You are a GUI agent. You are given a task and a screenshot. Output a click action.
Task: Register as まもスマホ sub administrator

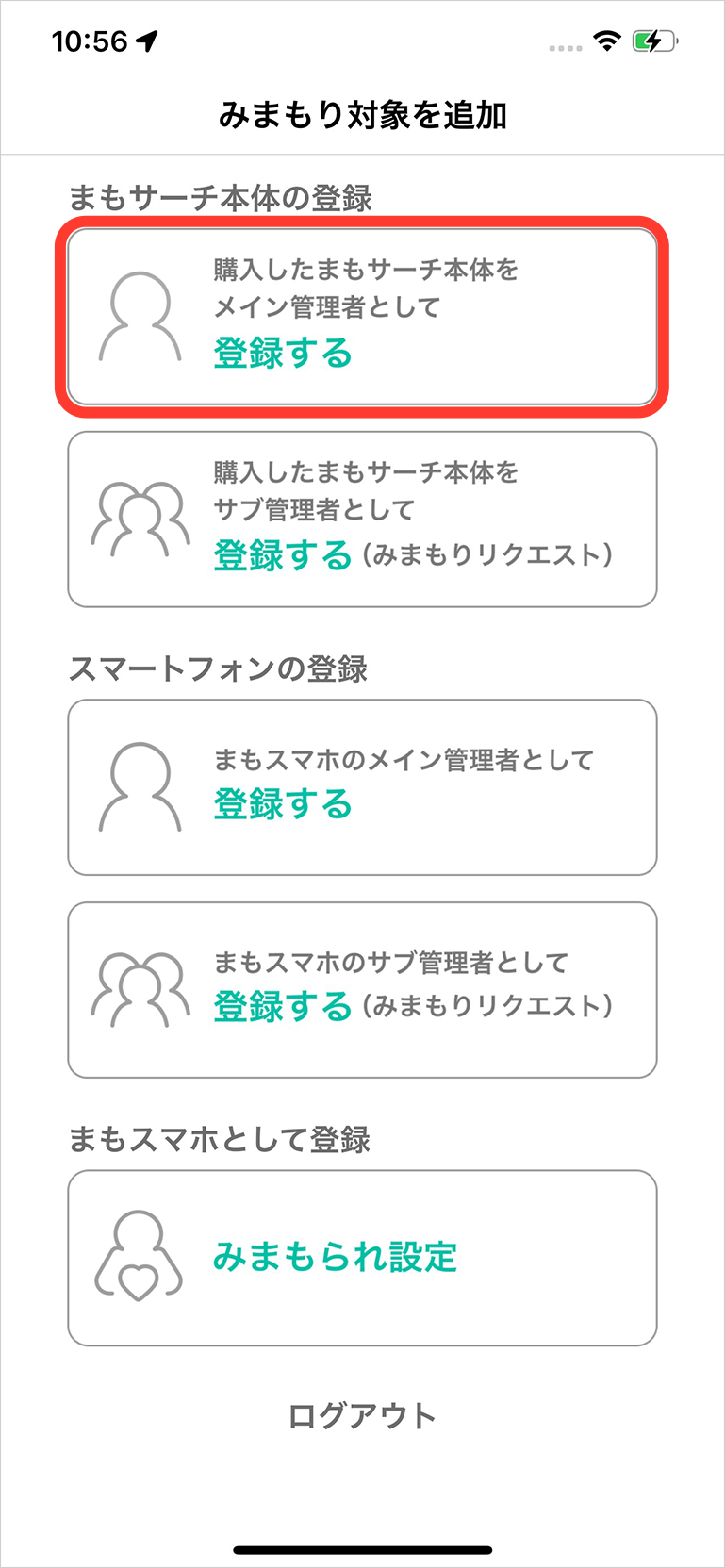[362, 990]
